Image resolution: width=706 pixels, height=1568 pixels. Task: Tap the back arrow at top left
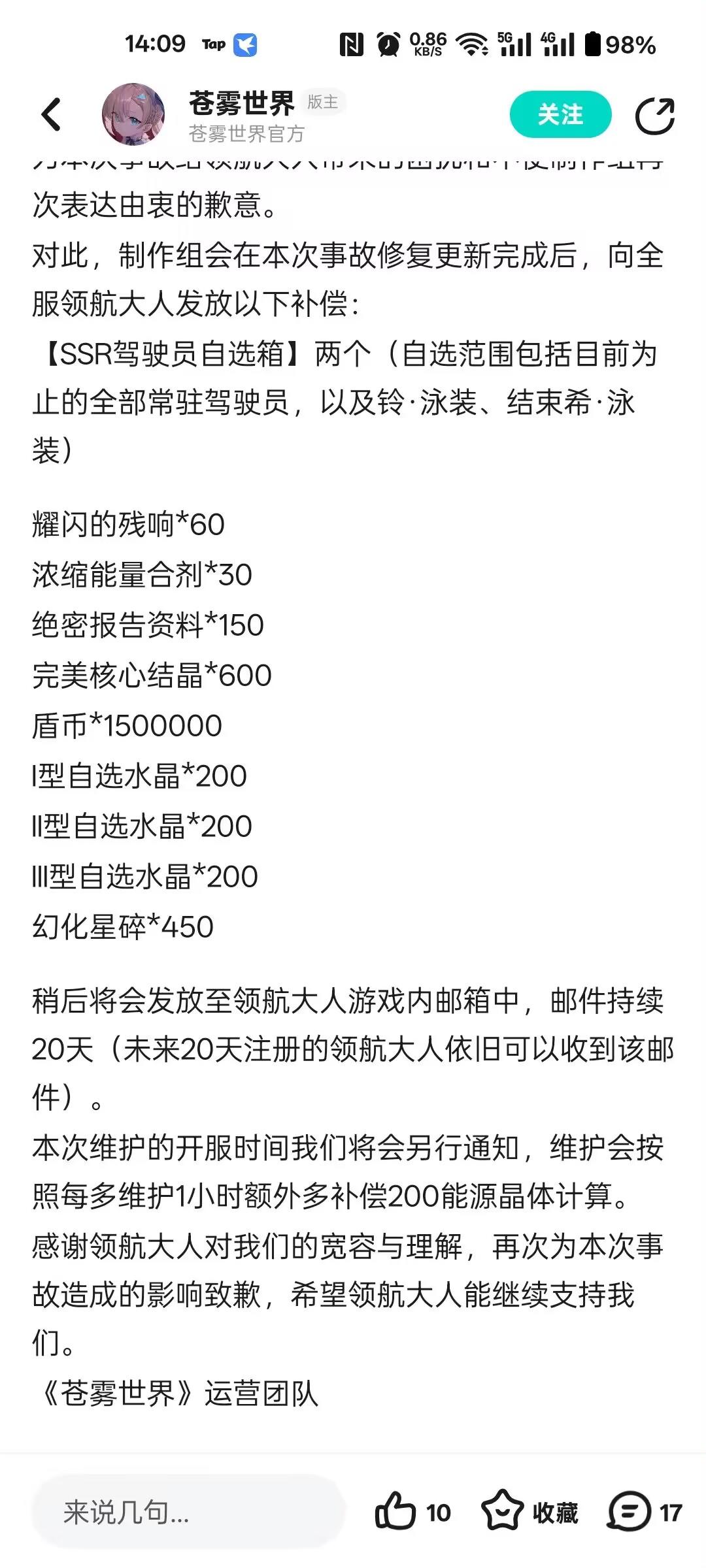[x=51, y=113]
